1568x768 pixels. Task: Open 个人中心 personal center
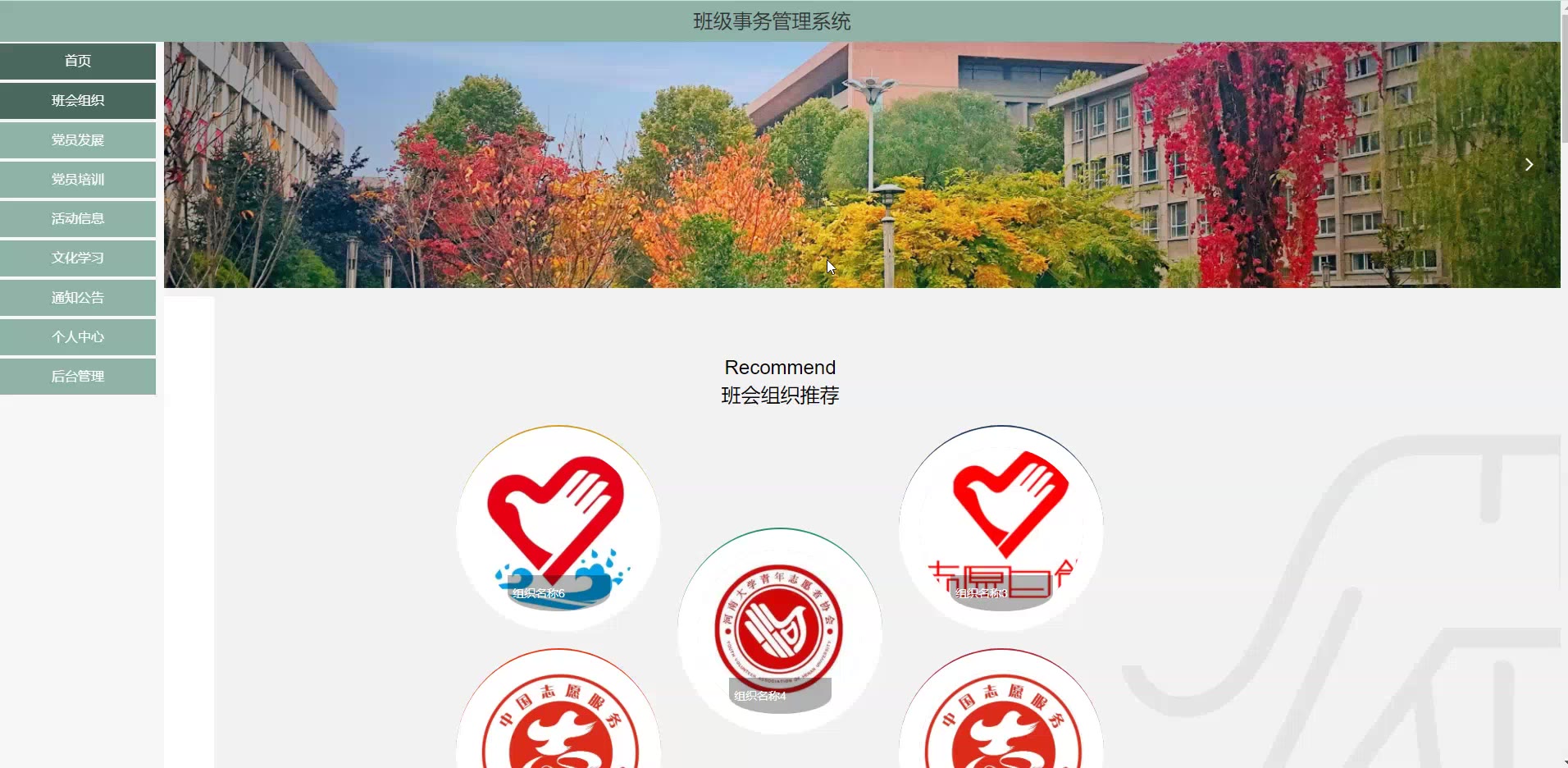pyautogui.click(x=78, y=336)
